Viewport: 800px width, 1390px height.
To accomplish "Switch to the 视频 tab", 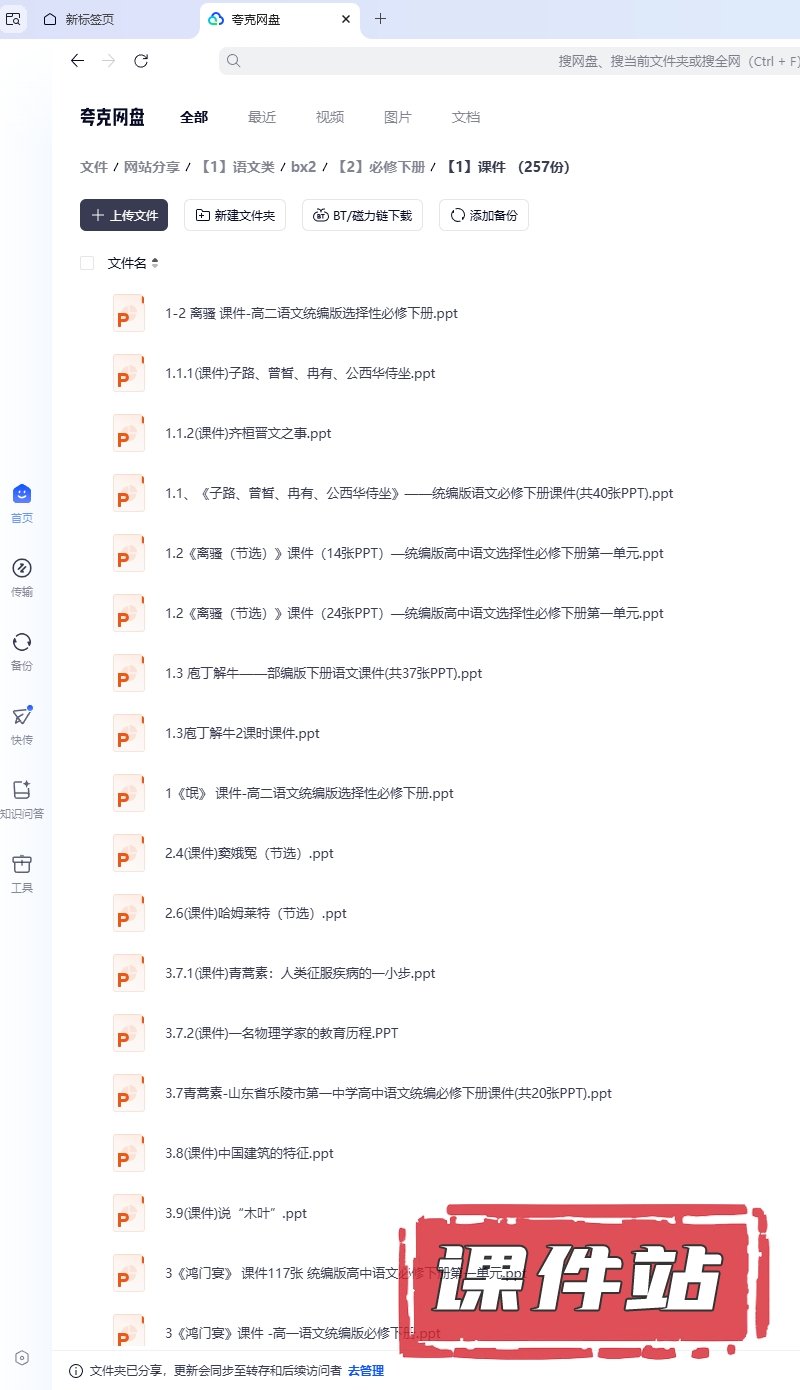I will click(330, 117).
